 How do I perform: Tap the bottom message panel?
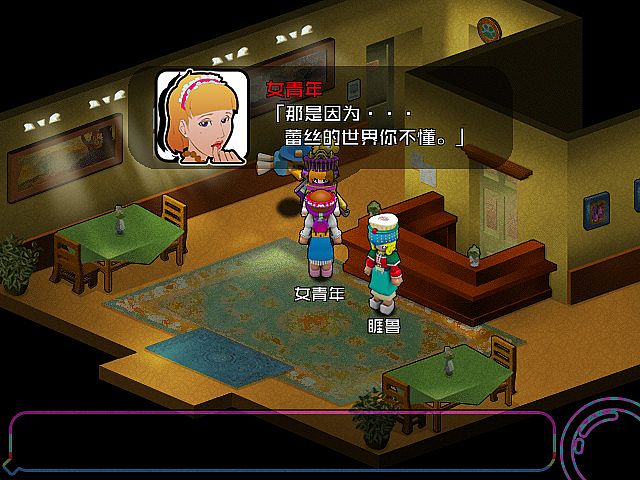tap(280, 441)
